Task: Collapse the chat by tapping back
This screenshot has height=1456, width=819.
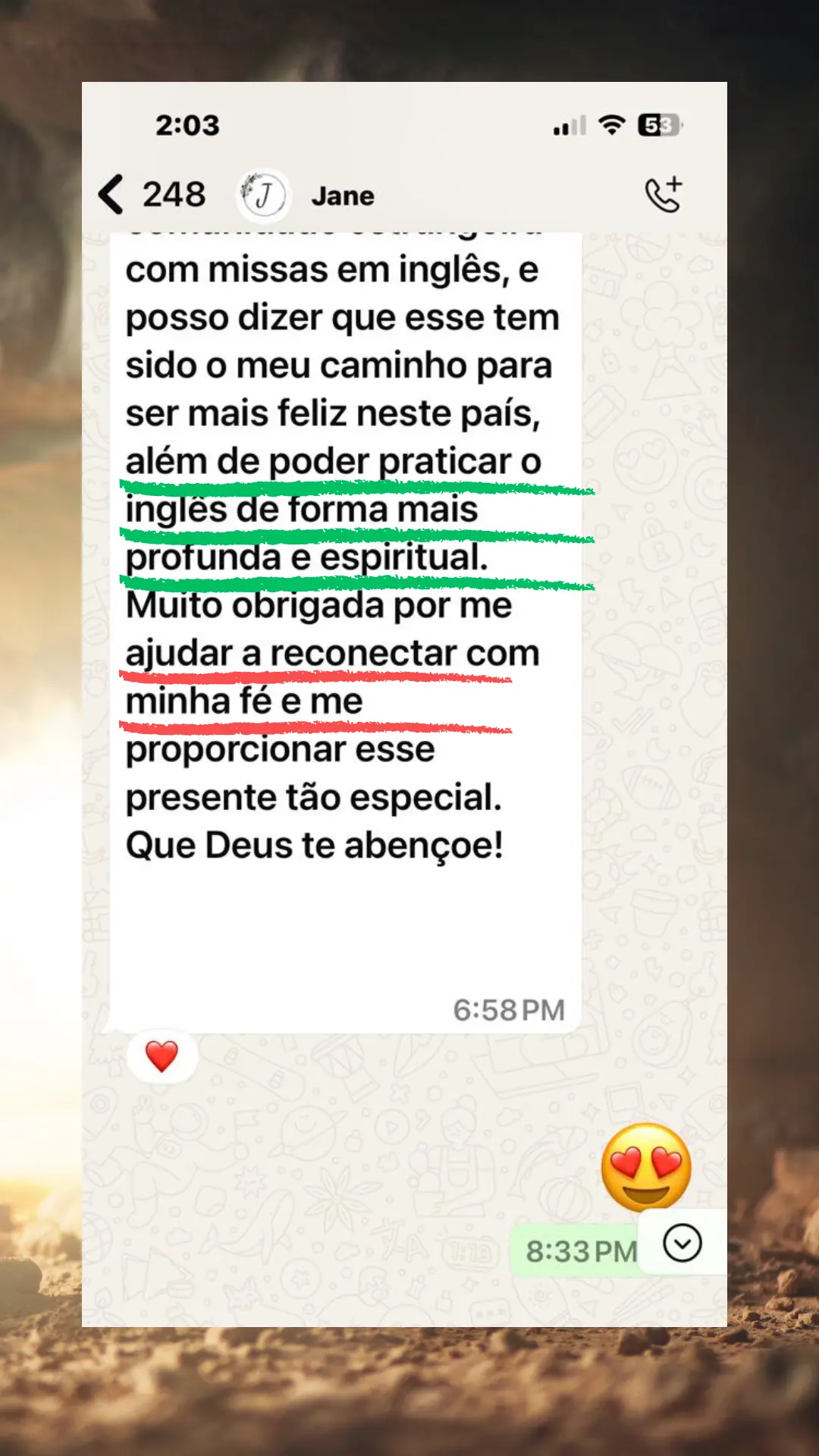Action: (111, 195)
